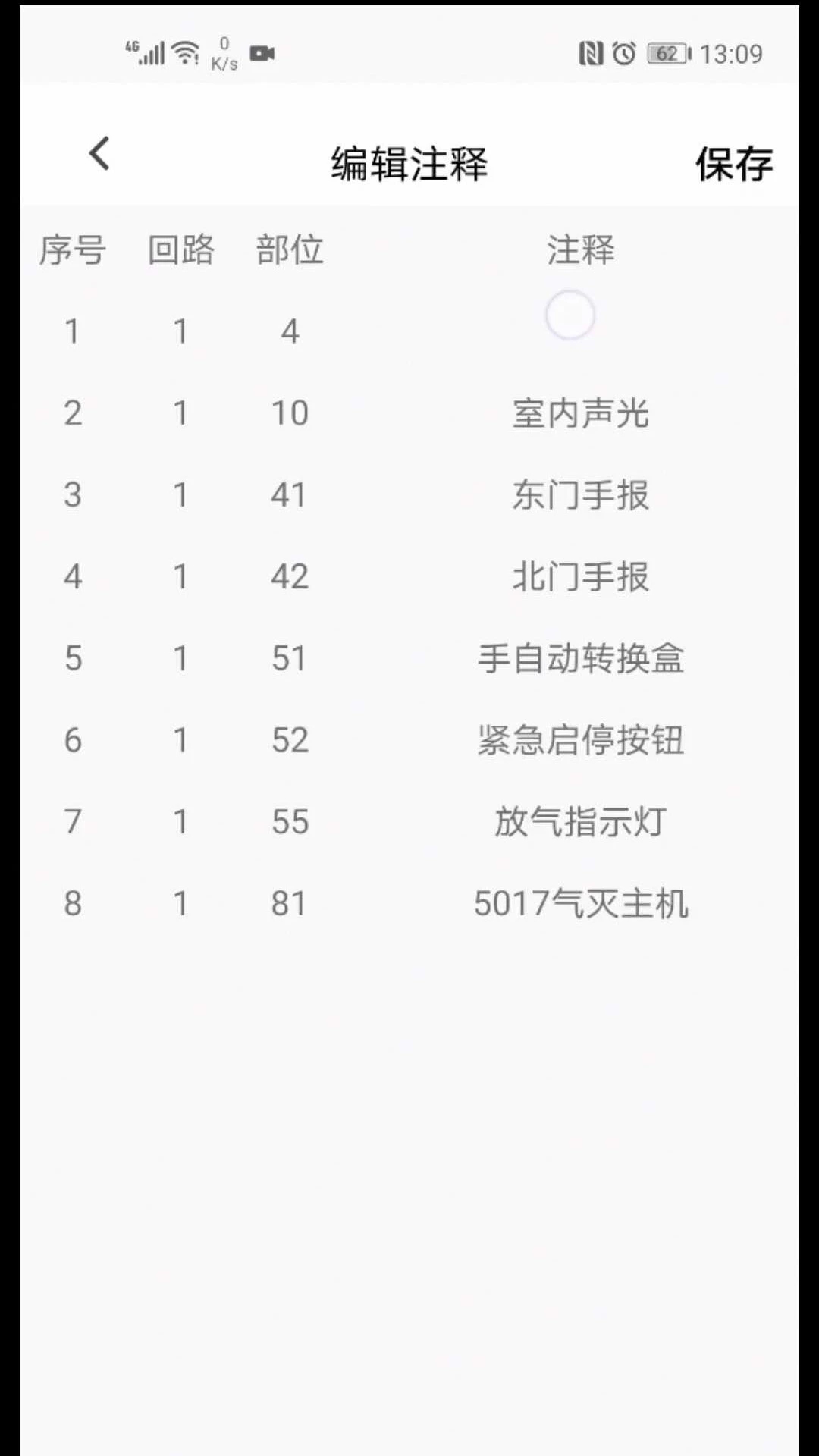Edit the 5017气灭主机 entry
819x1456 pixels.
581,902
